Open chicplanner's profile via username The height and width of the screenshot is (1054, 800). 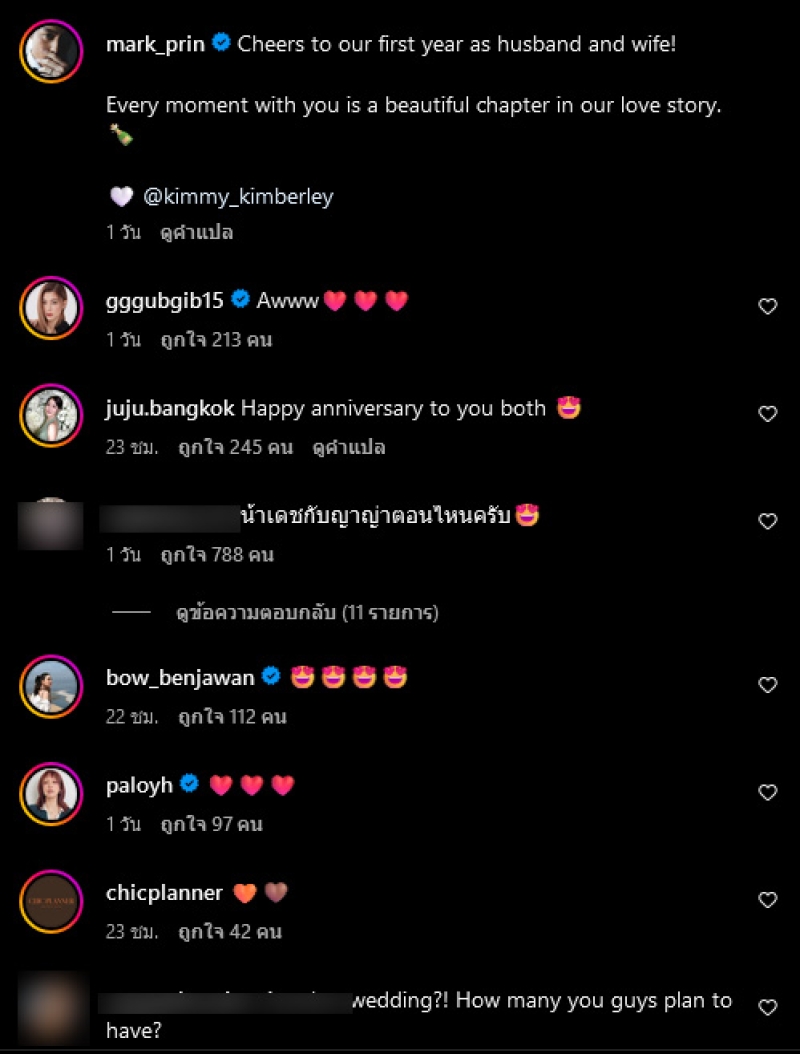tap(164, 893)
